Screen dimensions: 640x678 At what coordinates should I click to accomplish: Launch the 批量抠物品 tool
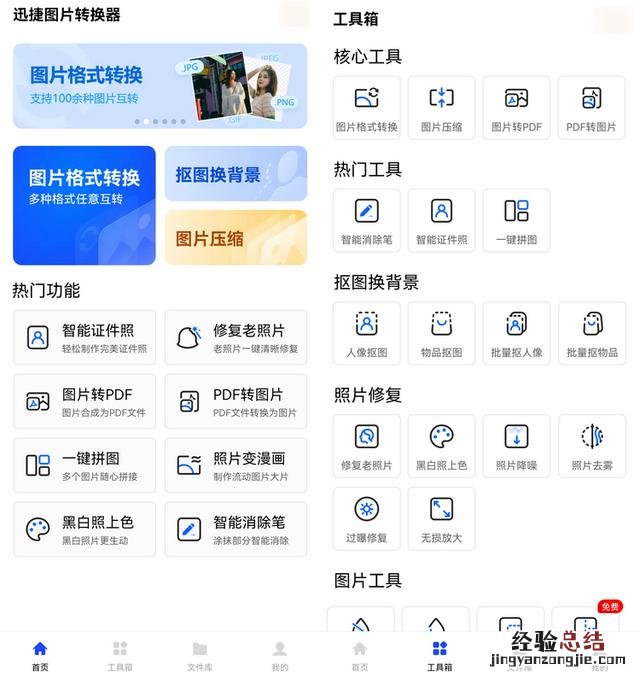(591, 333)
